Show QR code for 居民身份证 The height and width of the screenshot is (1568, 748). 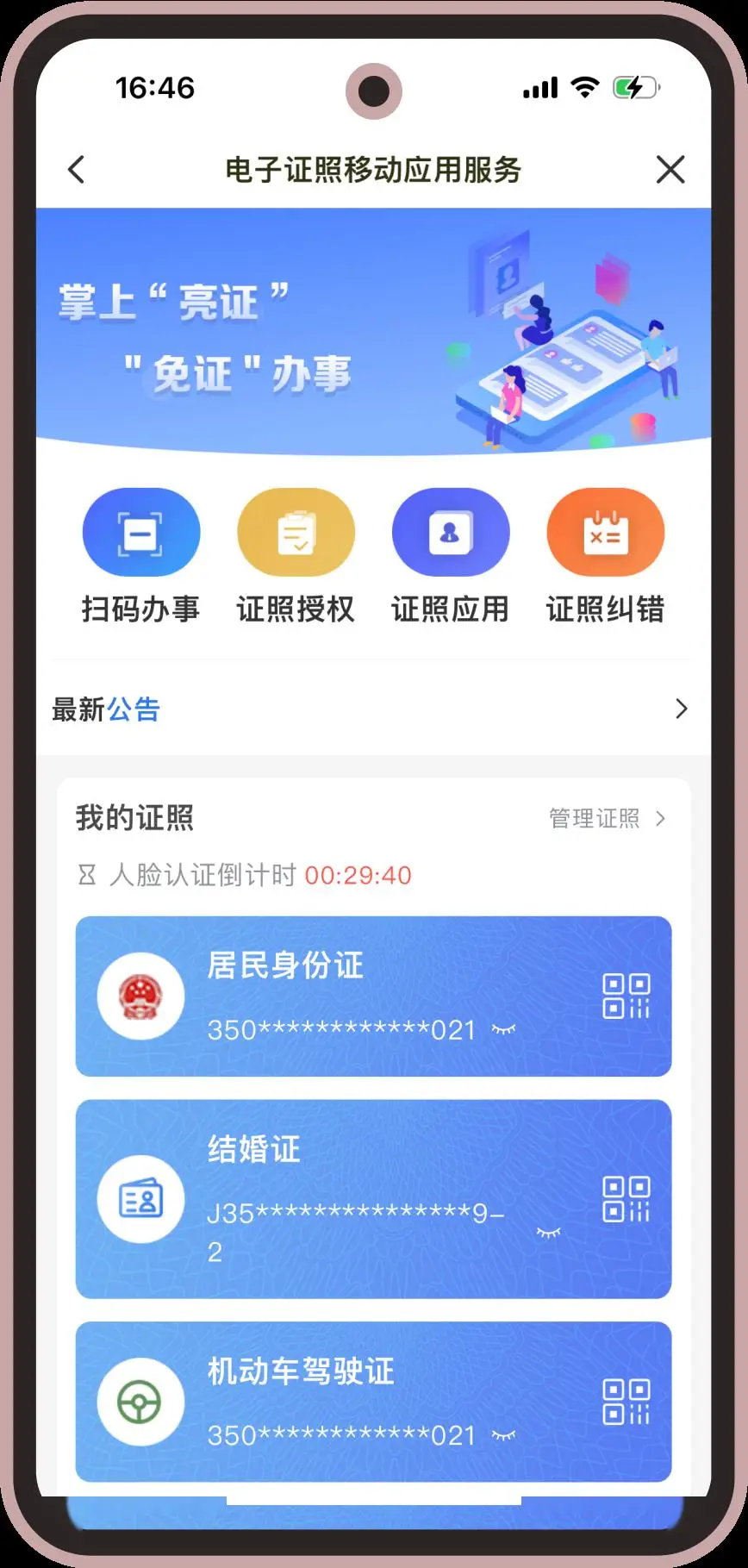pos(626,996)
